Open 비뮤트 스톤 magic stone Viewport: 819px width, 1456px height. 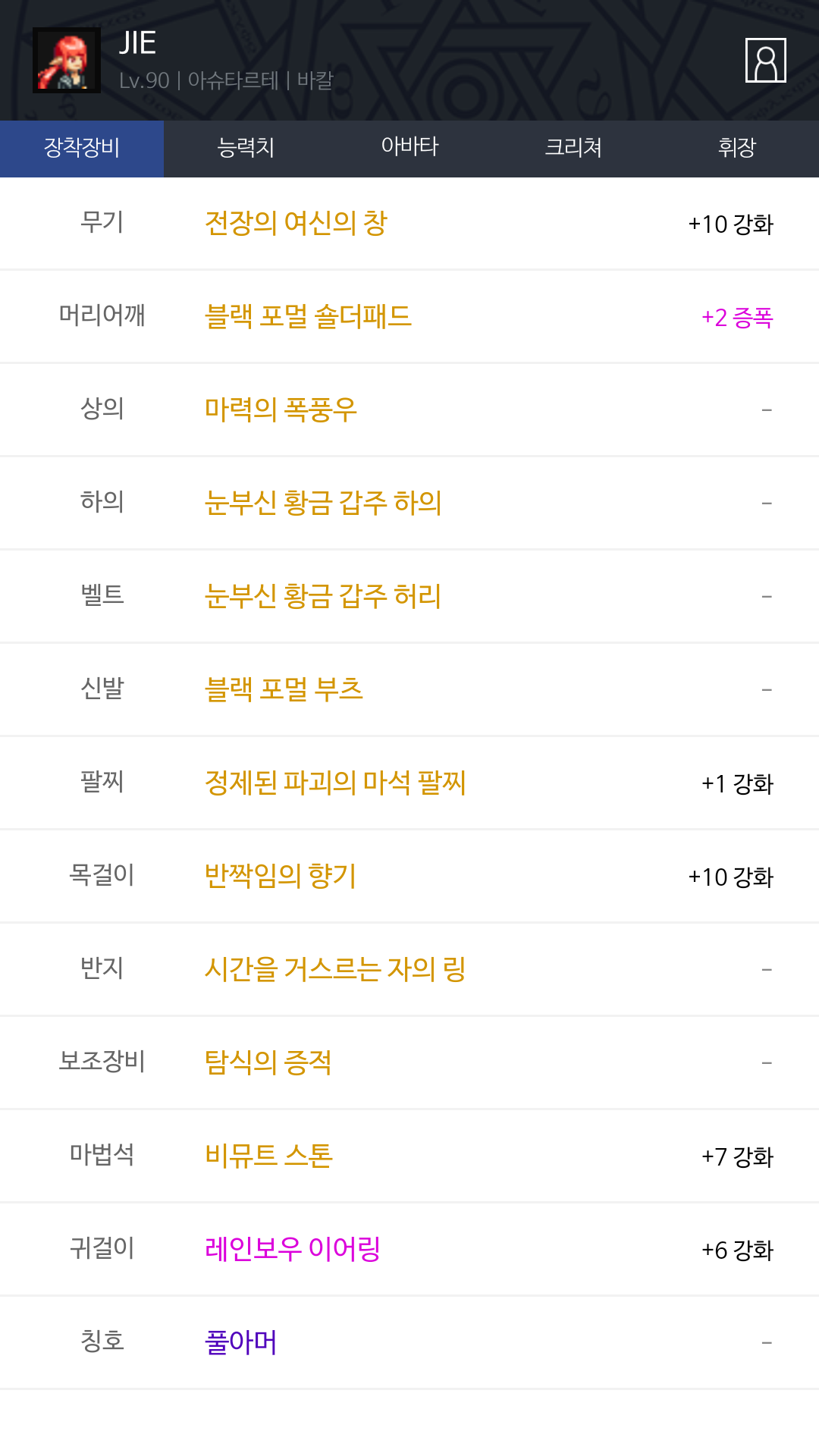tap(269, 1156)
